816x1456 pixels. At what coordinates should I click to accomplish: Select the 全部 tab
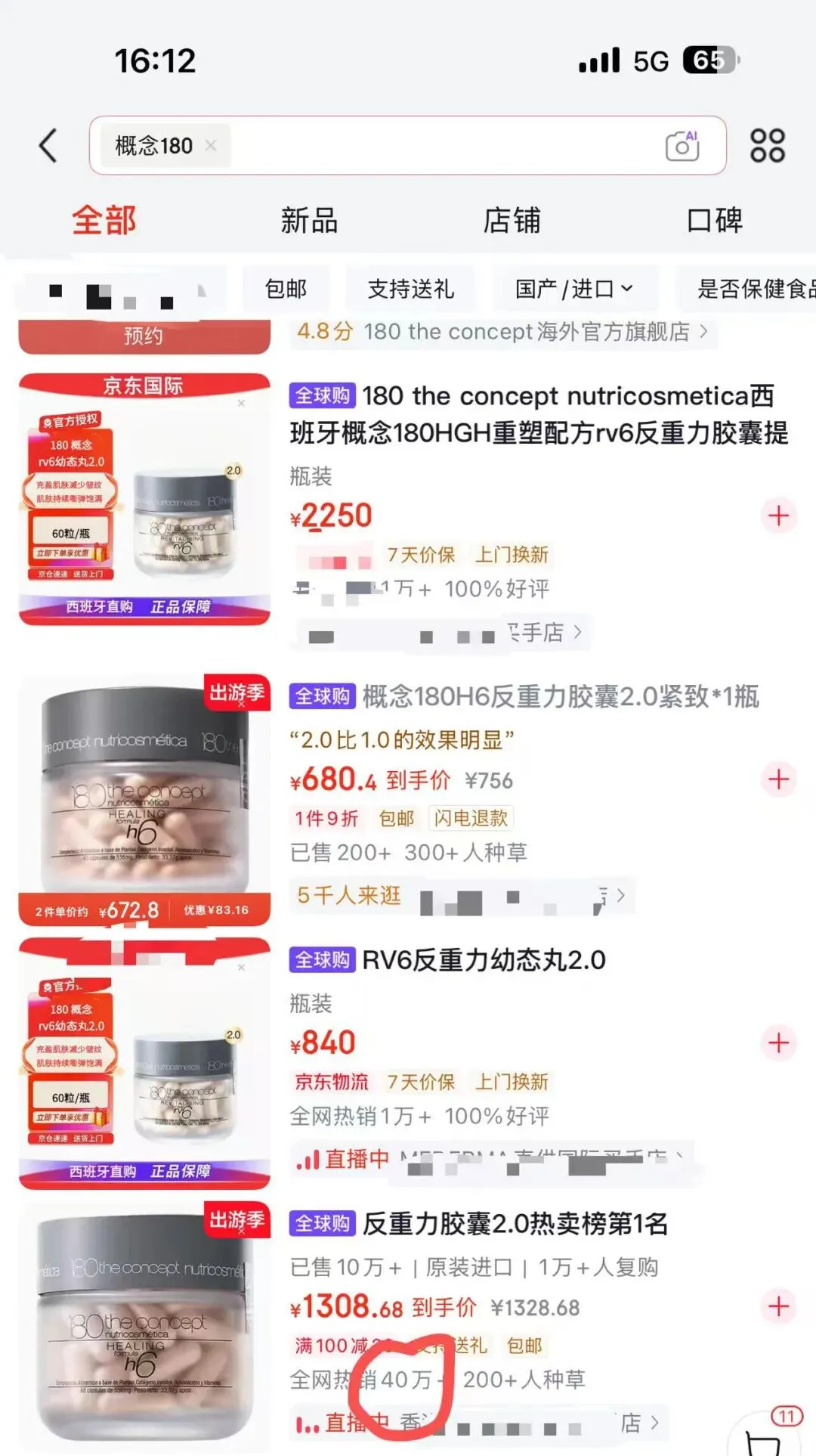point(104,221)
